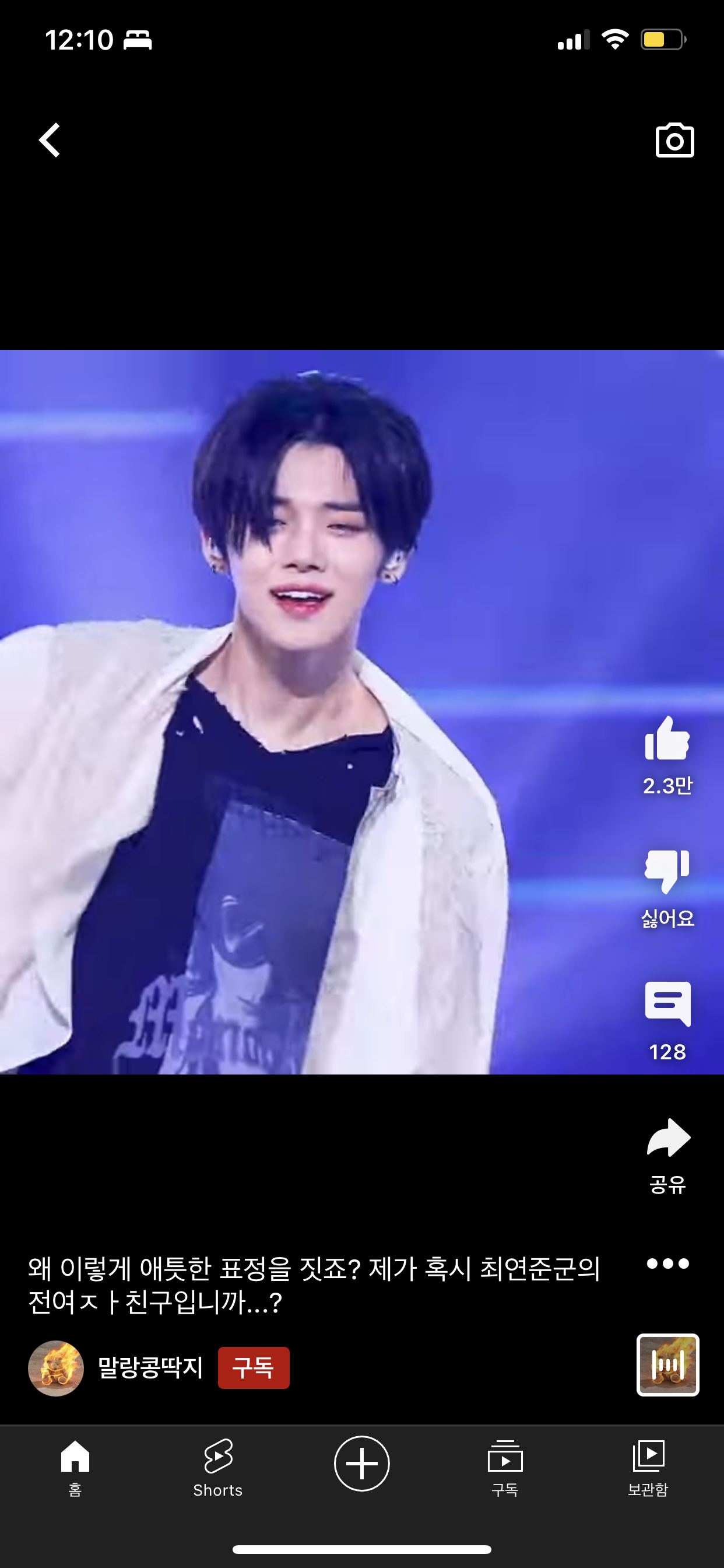724x1568 pixels.
Task: Open the three-dot more options menu
Action: [667, 1264]
